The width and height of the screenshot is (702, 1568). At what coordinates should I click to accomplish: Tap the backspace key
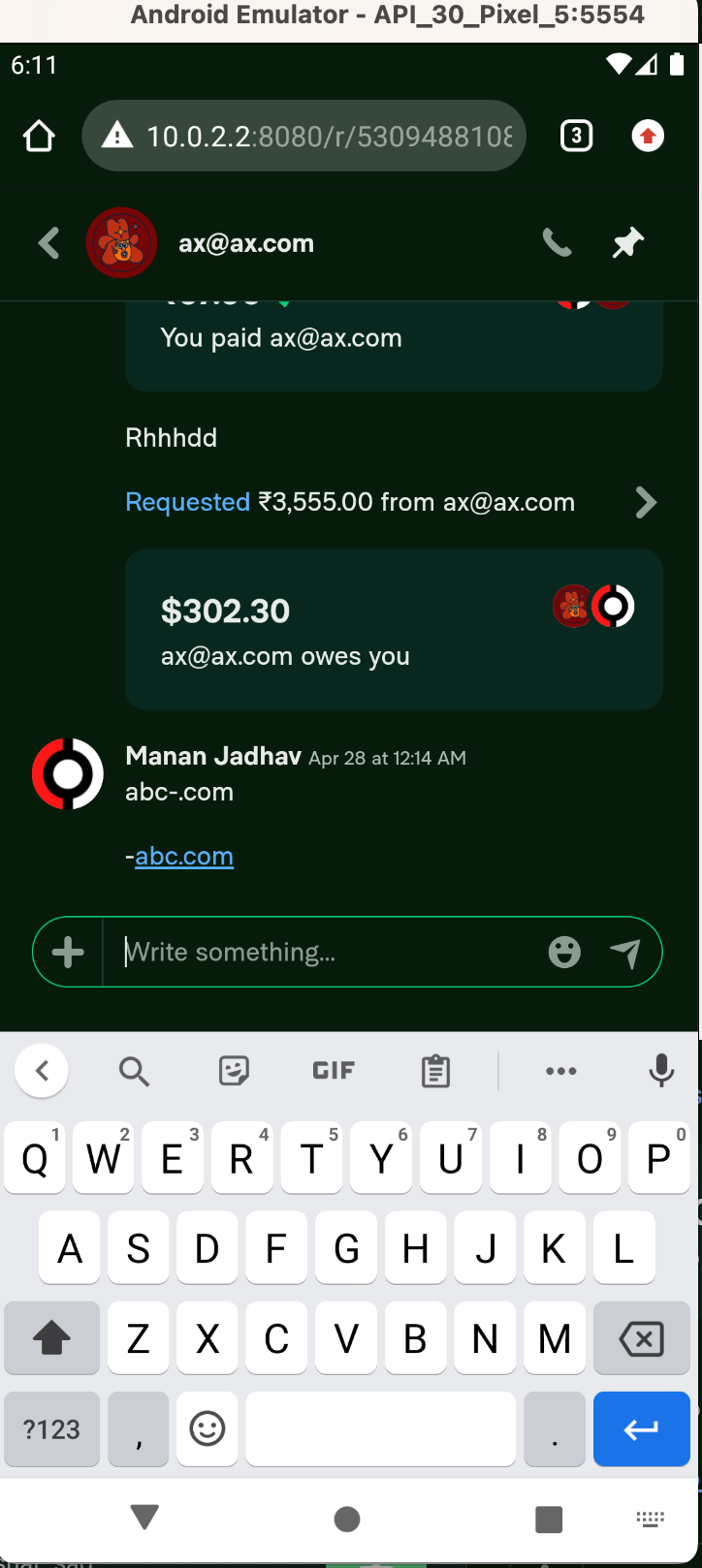coord(641,1339)
